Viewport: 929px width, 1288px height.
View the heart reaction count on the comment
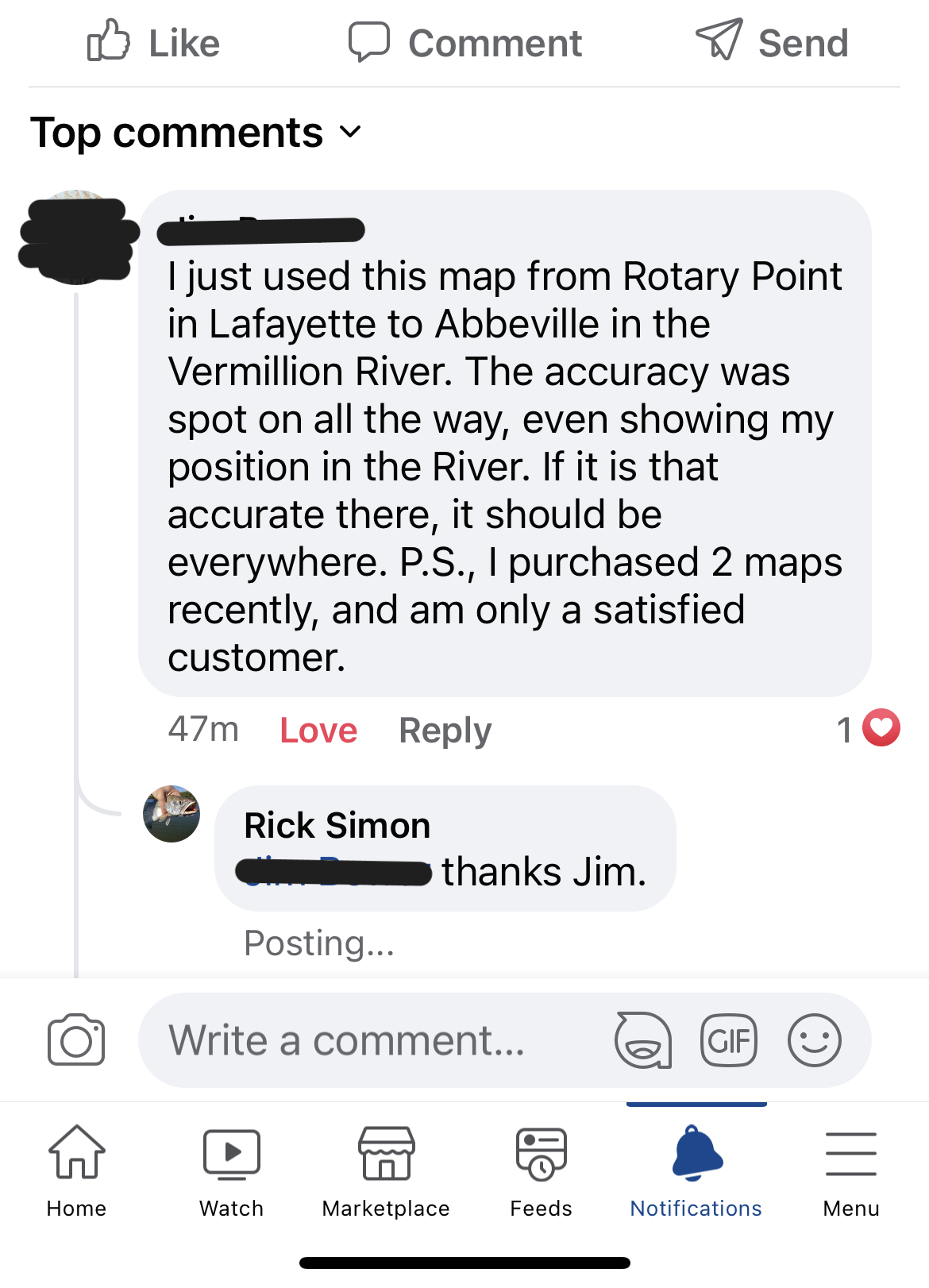pos(869,728)
